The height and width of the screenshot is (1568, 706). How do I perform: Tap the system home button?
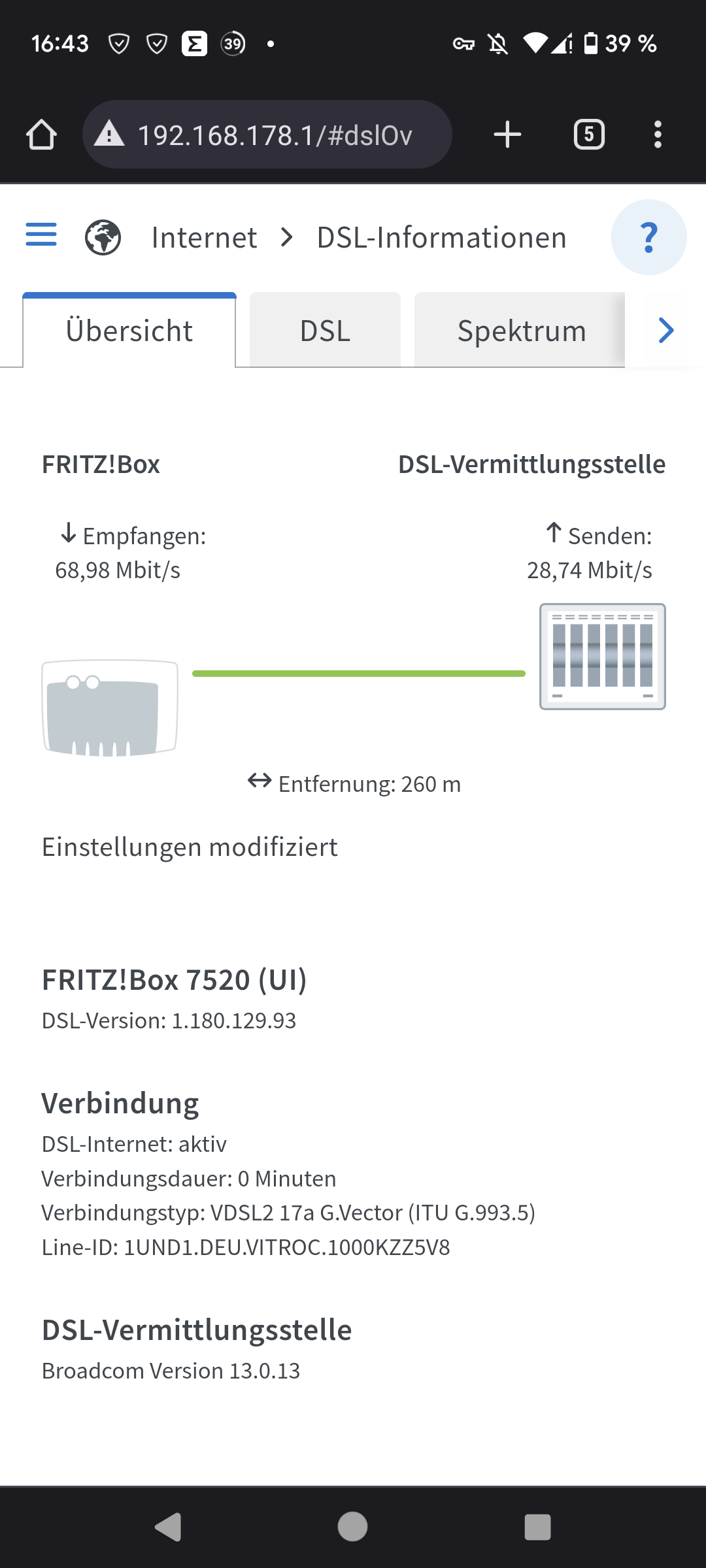click(352, 1527)
